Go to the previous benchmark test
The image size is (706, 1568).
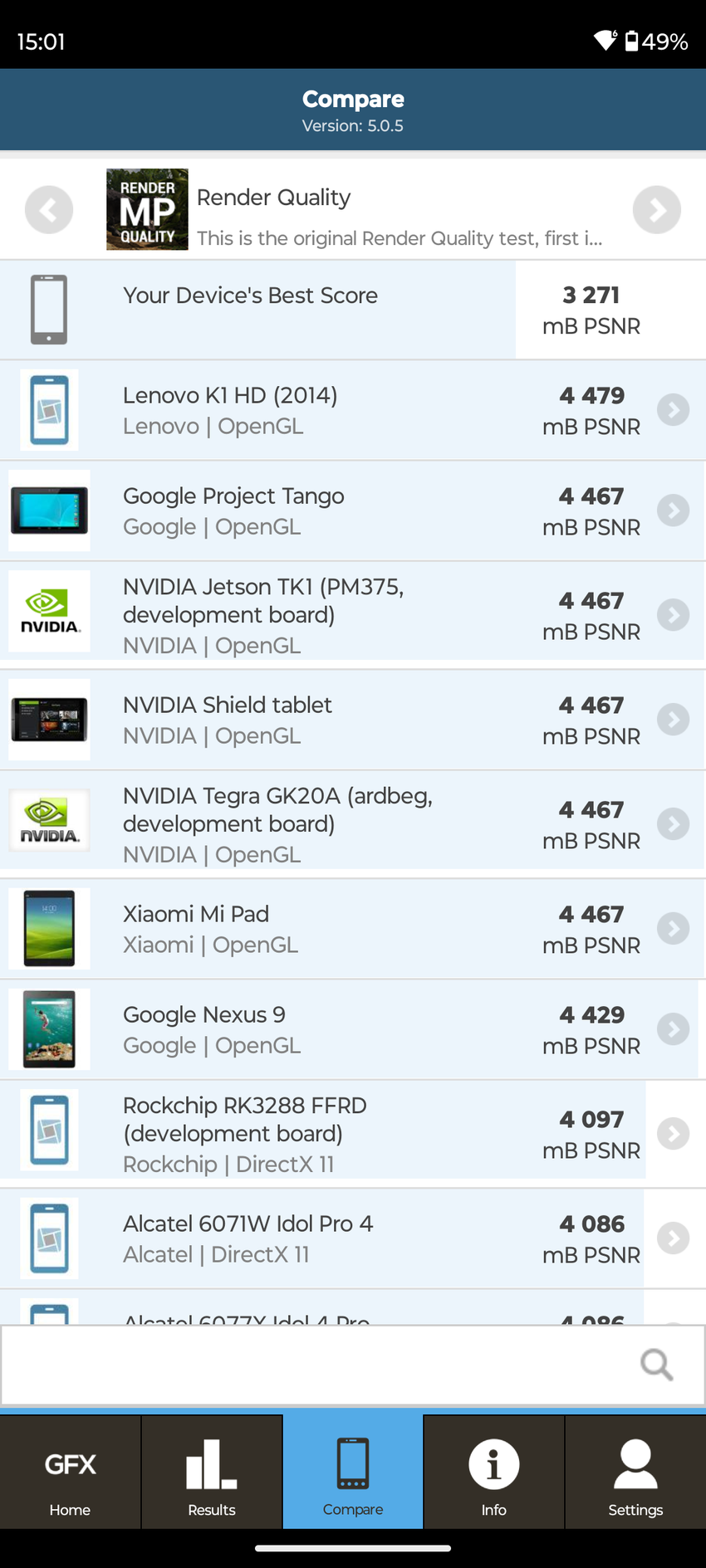point(49,210)
